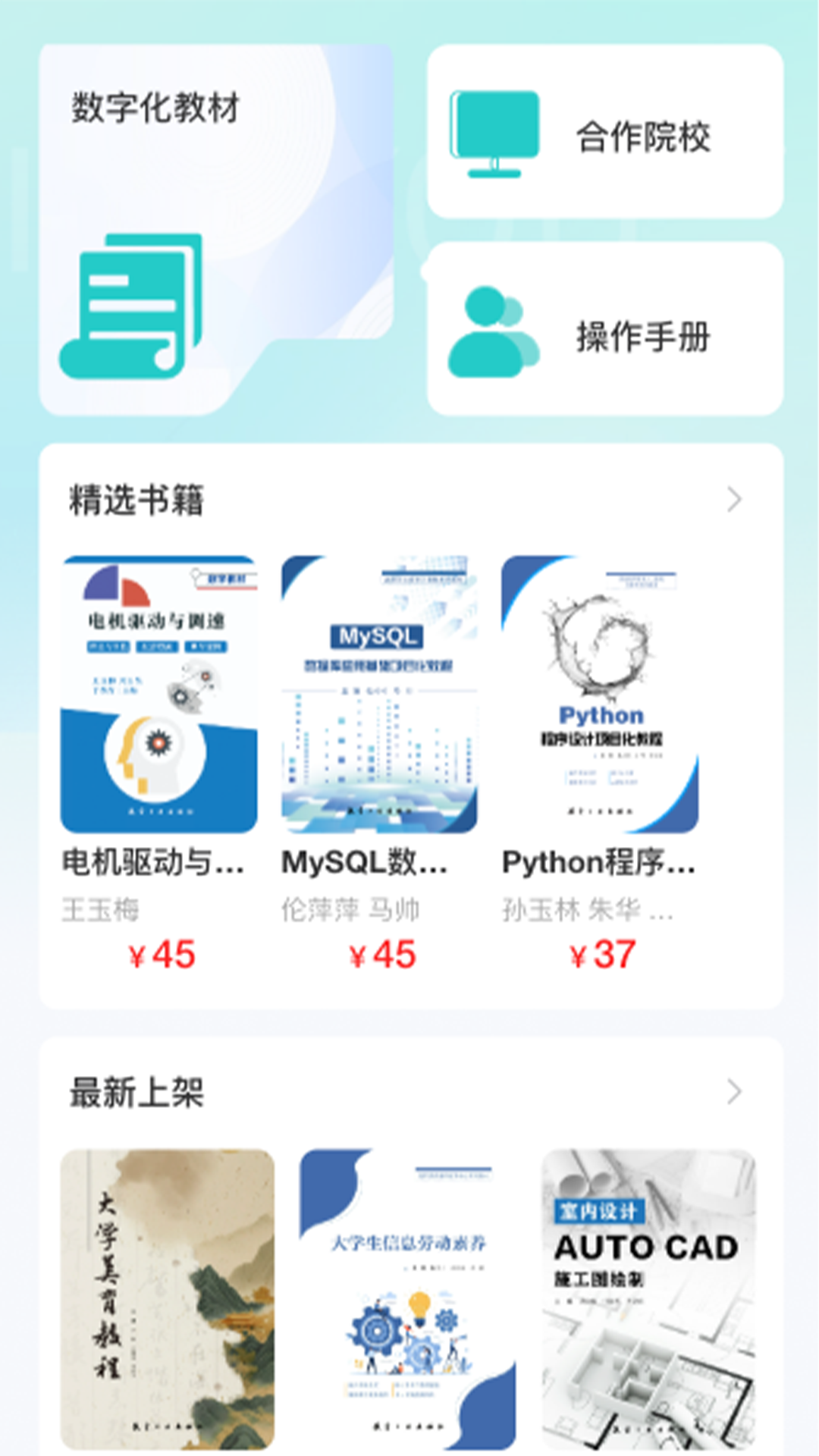Screen dimensions: 819x1456
Task: Expand the 最新上架 section arrow
Action: [733, 1092]
